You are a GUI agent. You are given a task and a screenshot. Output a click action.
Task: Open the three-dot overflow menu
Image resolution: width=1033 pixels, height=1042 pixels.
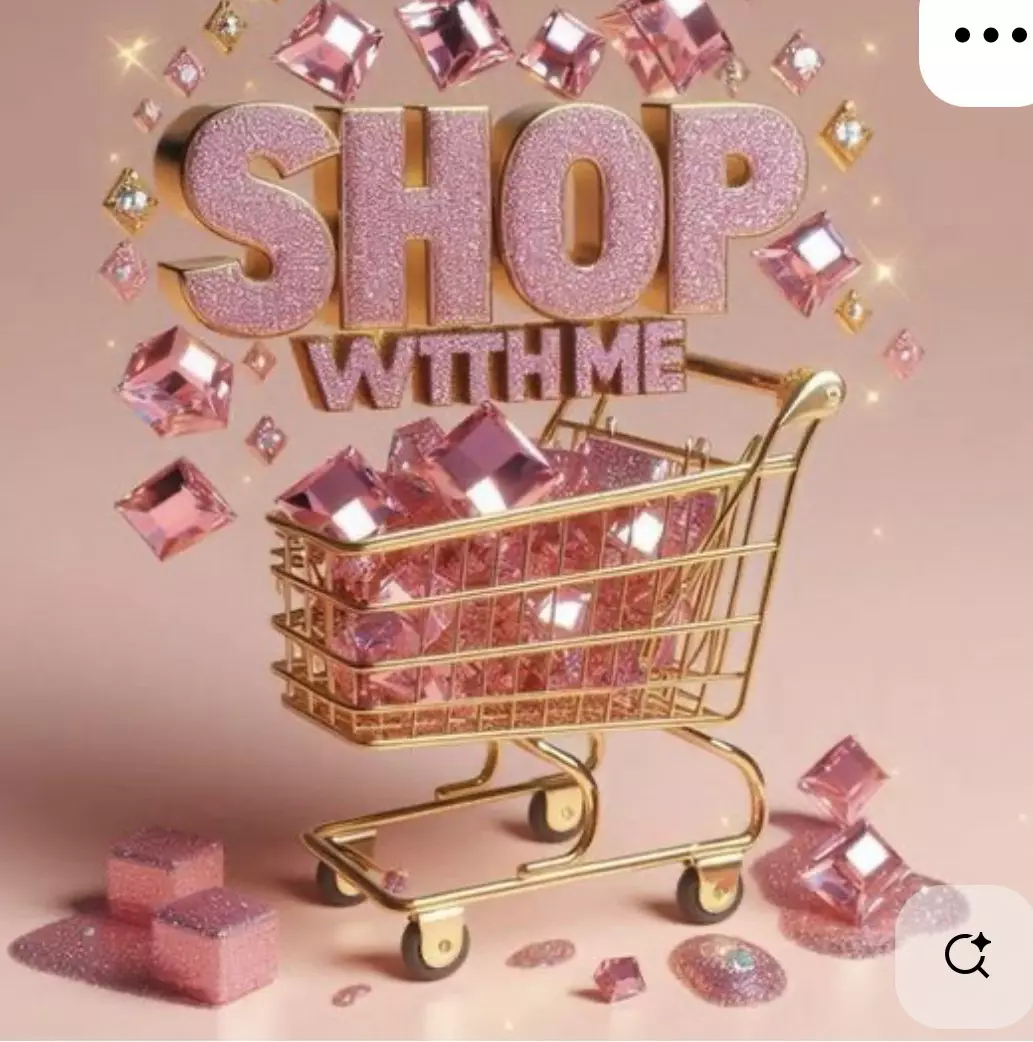989,36
